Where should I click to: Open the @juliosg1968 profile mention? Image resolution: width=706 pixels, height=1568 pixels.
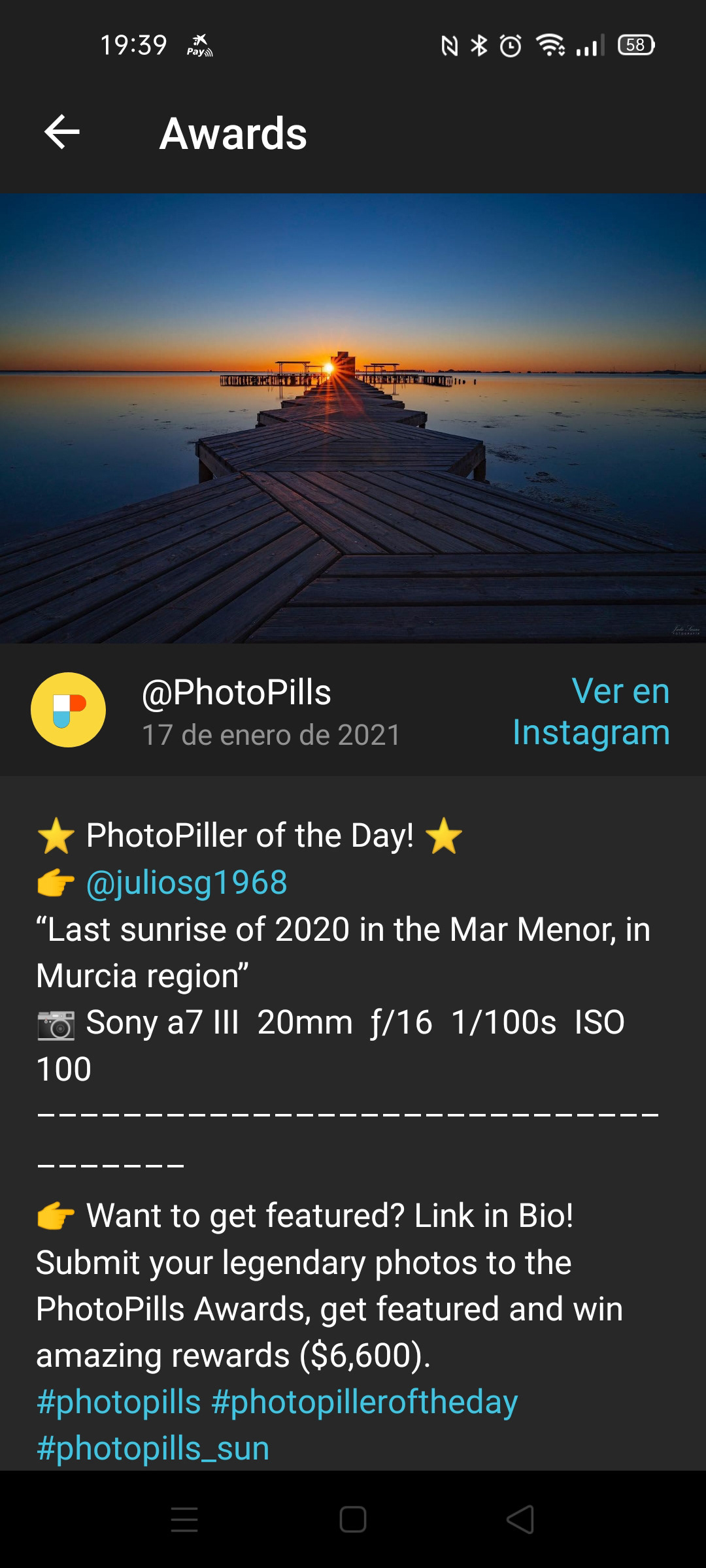point(186,883)
